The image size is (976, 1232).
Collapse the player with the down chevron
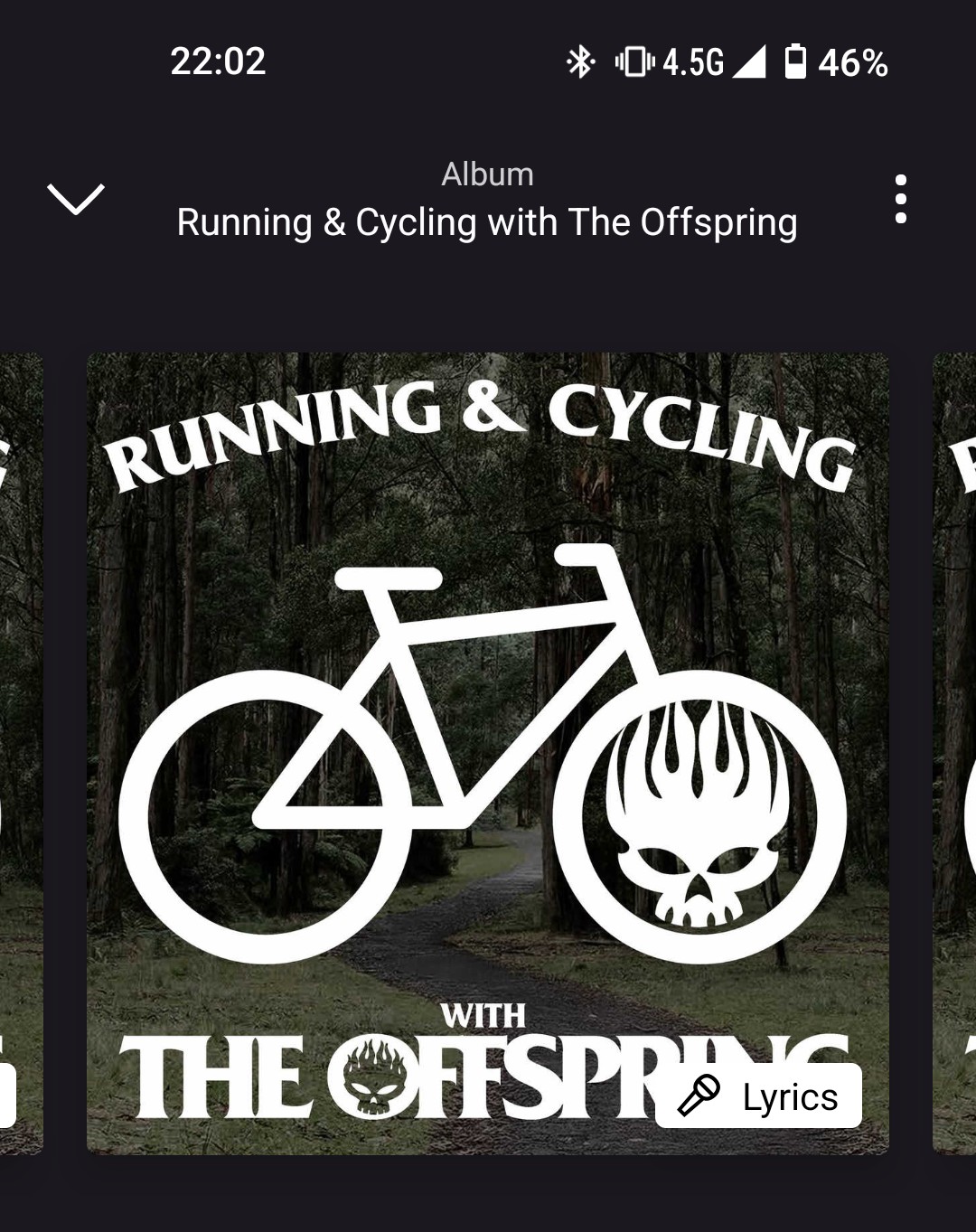[75, 199]
